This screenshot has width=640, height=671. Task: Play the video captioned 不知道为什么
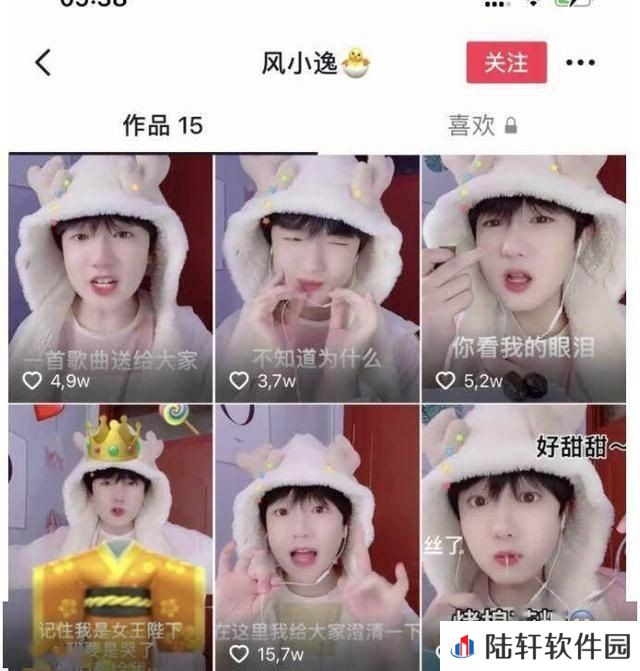click(x=316, y=277)
